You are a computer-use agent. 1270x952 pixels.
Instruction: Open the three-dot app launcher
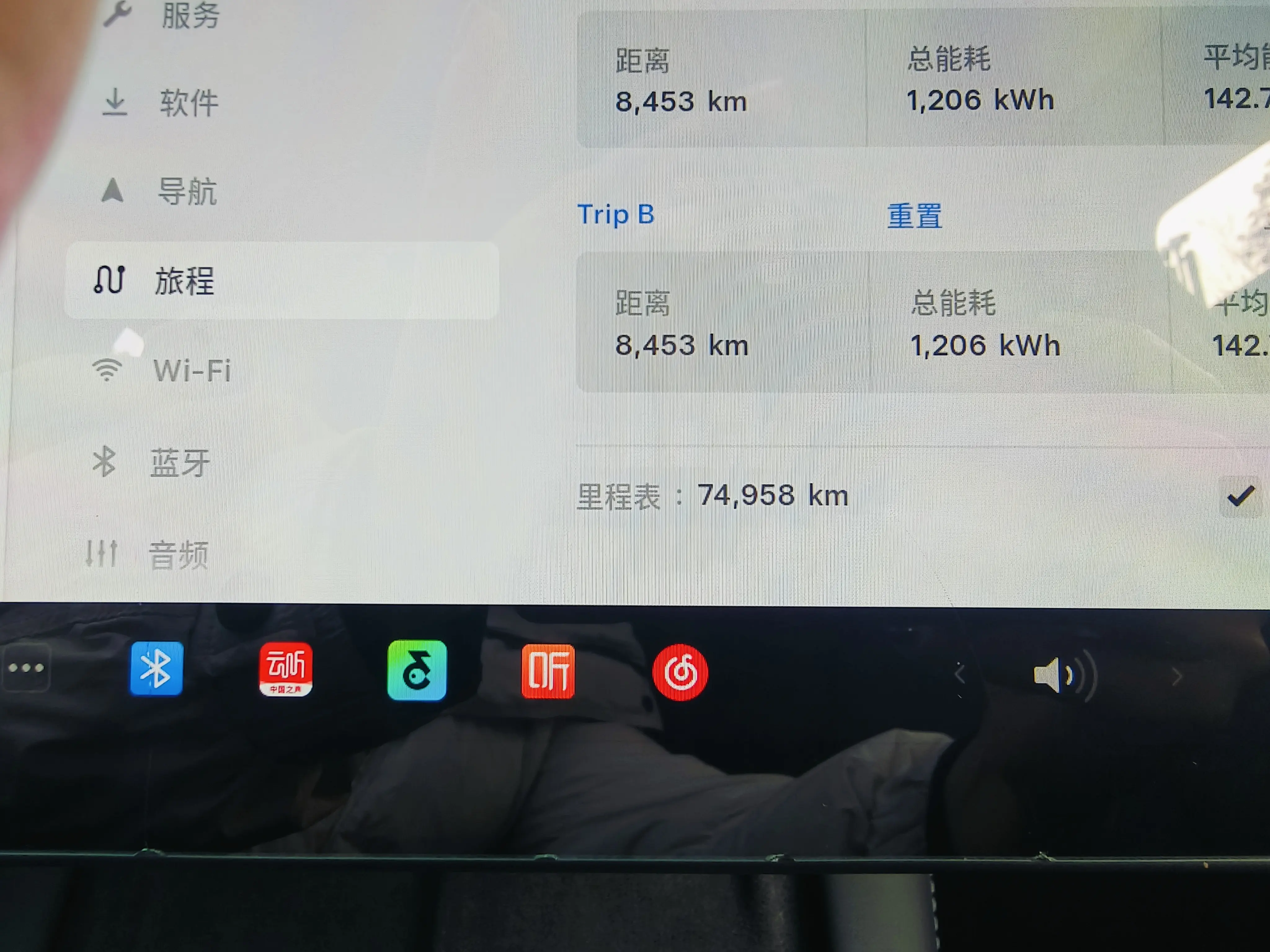pos(26,668)
